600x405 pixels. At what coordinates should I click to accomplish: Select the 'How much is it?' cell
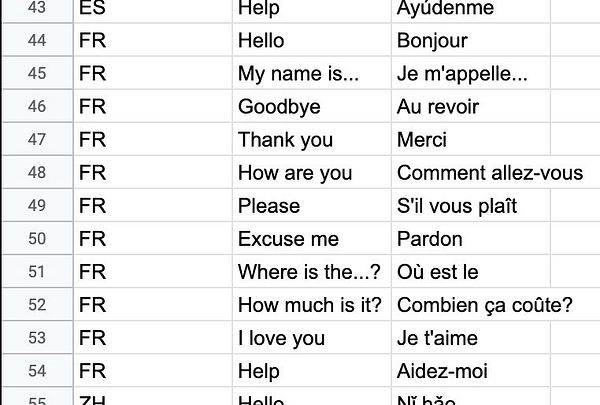(311, 305)
